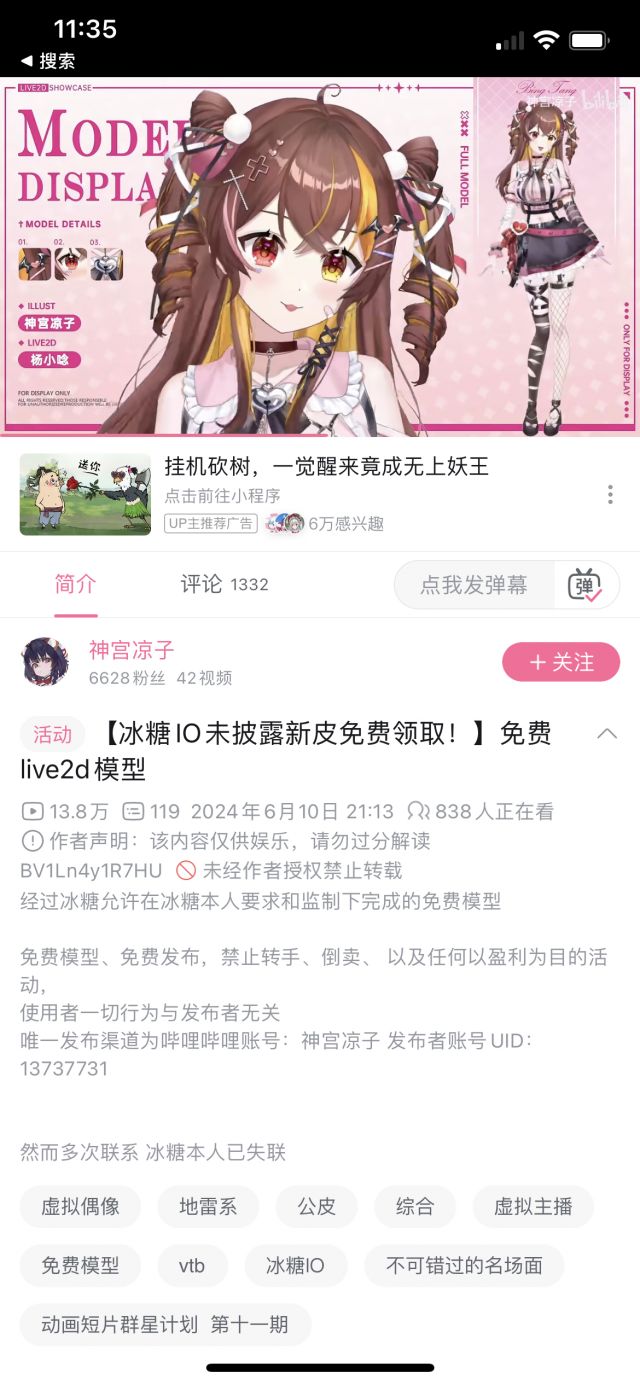640x1385 pixels.
Task: Tap 点我发弹幕 to write a danmaku
Action: [474, 585]
